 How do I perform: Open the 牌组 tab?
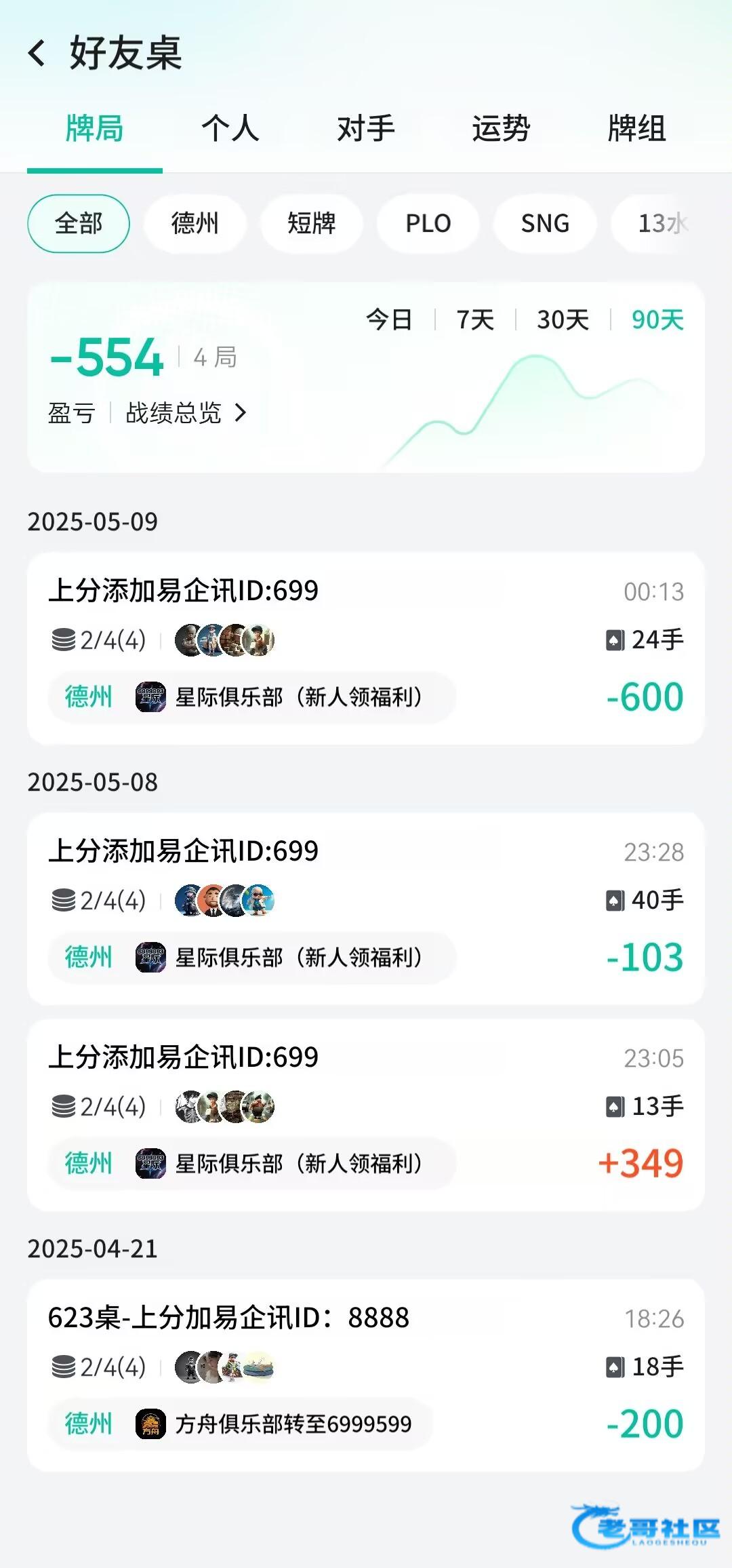coord(636,128)
